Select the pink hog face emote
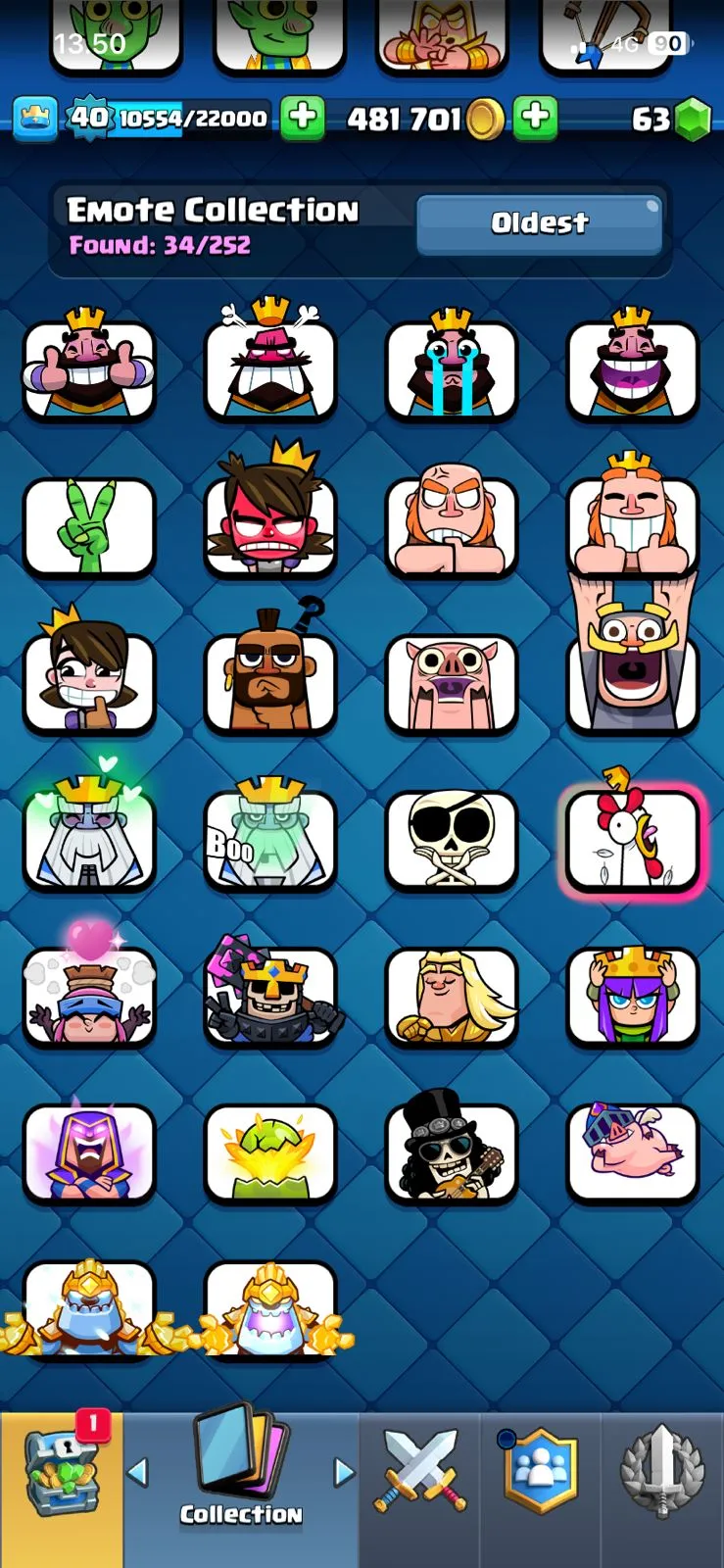 (451, 683)
